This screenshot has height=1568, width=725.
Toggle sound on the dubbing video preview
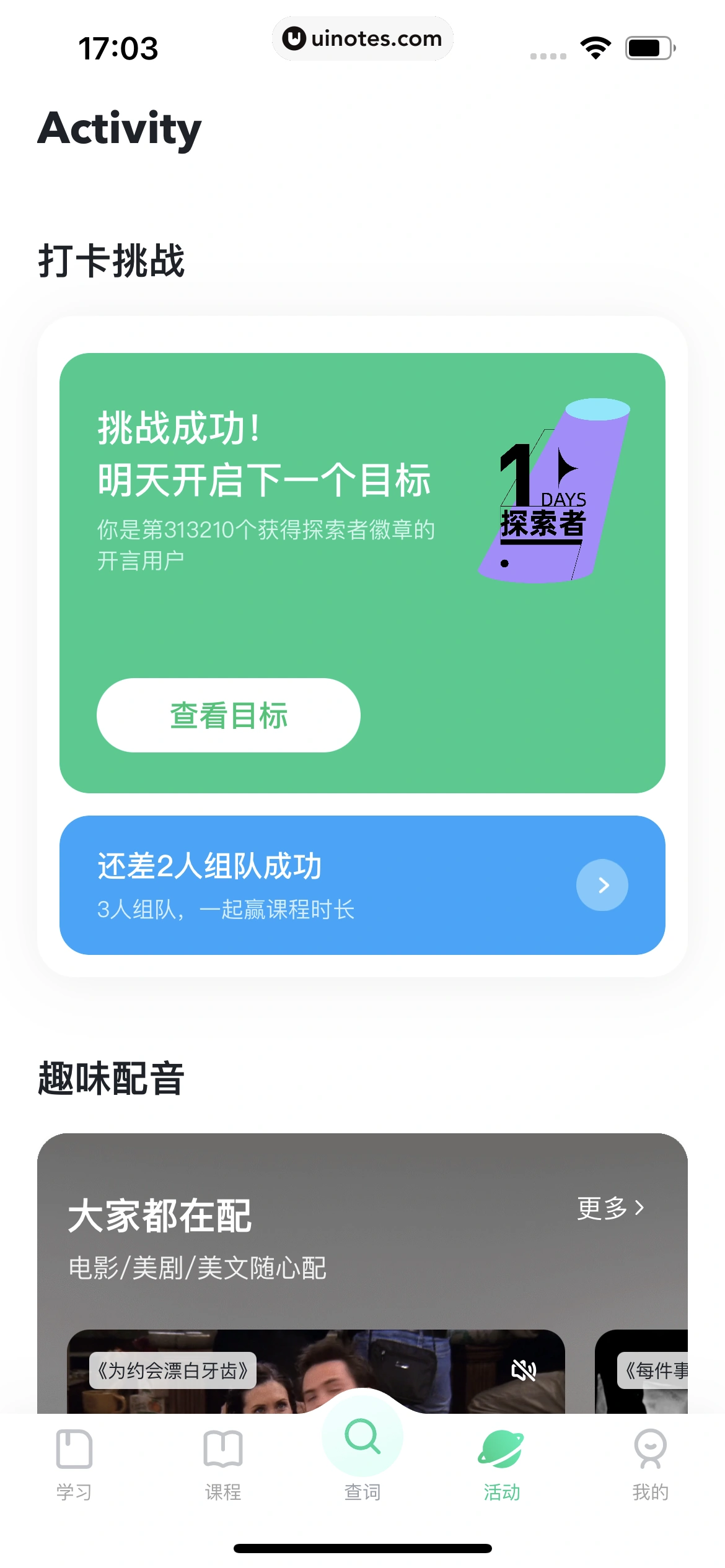(524, 1370)
